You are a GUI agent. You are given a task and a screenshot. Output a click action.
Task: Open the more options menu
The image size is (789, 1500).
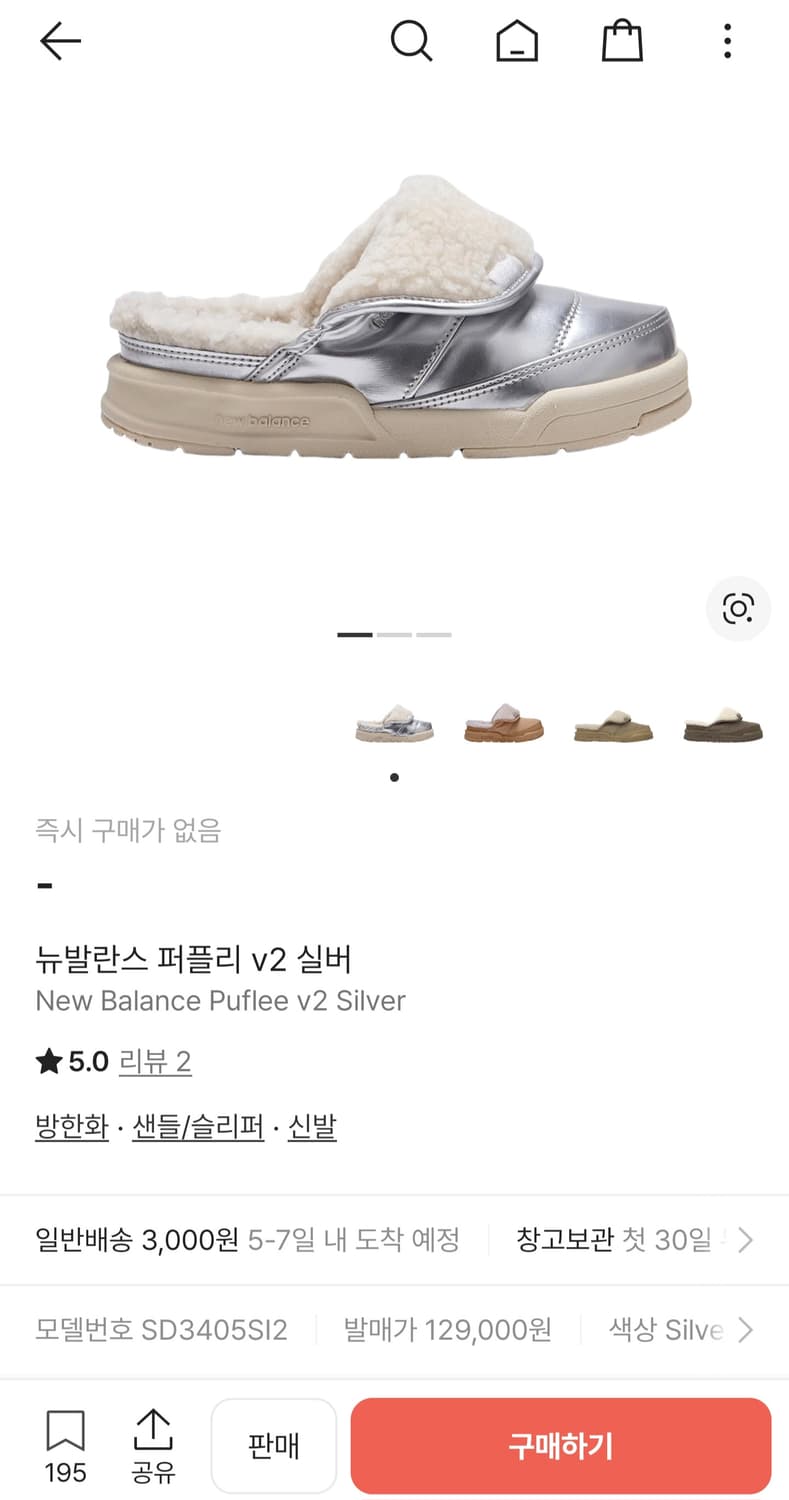coord(726,41)
